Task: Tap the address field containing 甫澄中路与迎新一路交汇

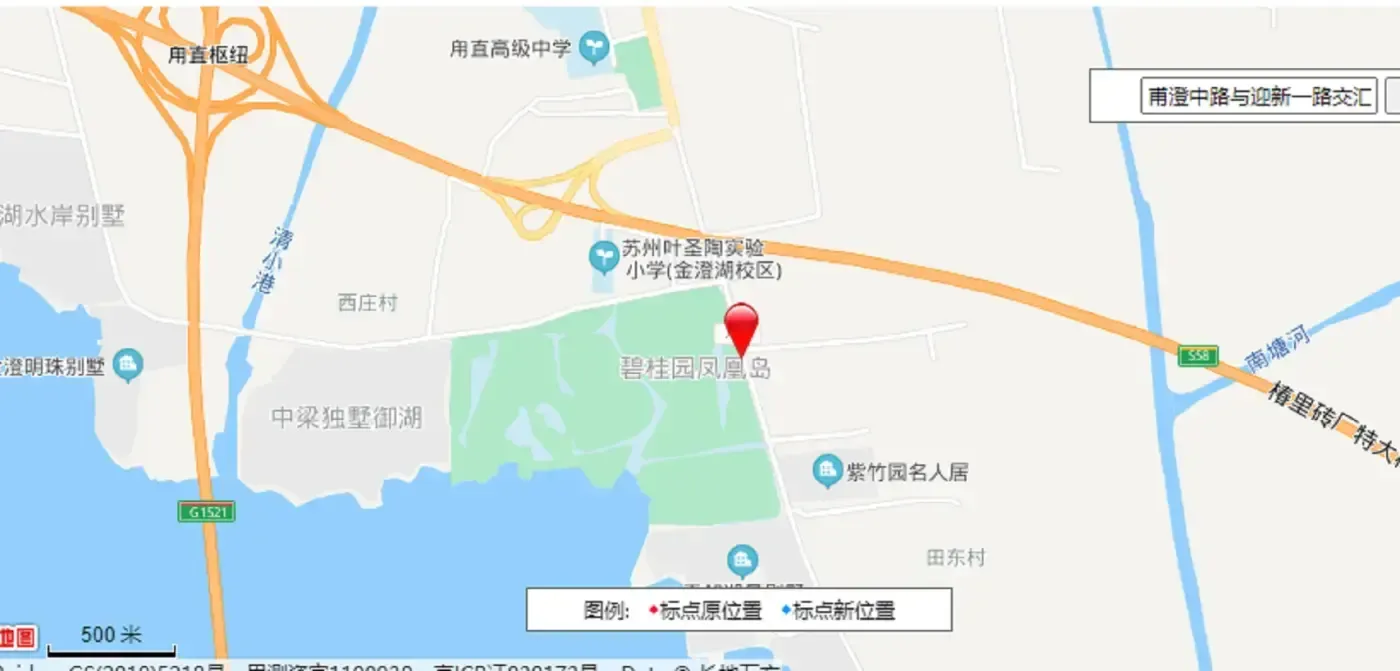Action: (x=1259, y=97)
